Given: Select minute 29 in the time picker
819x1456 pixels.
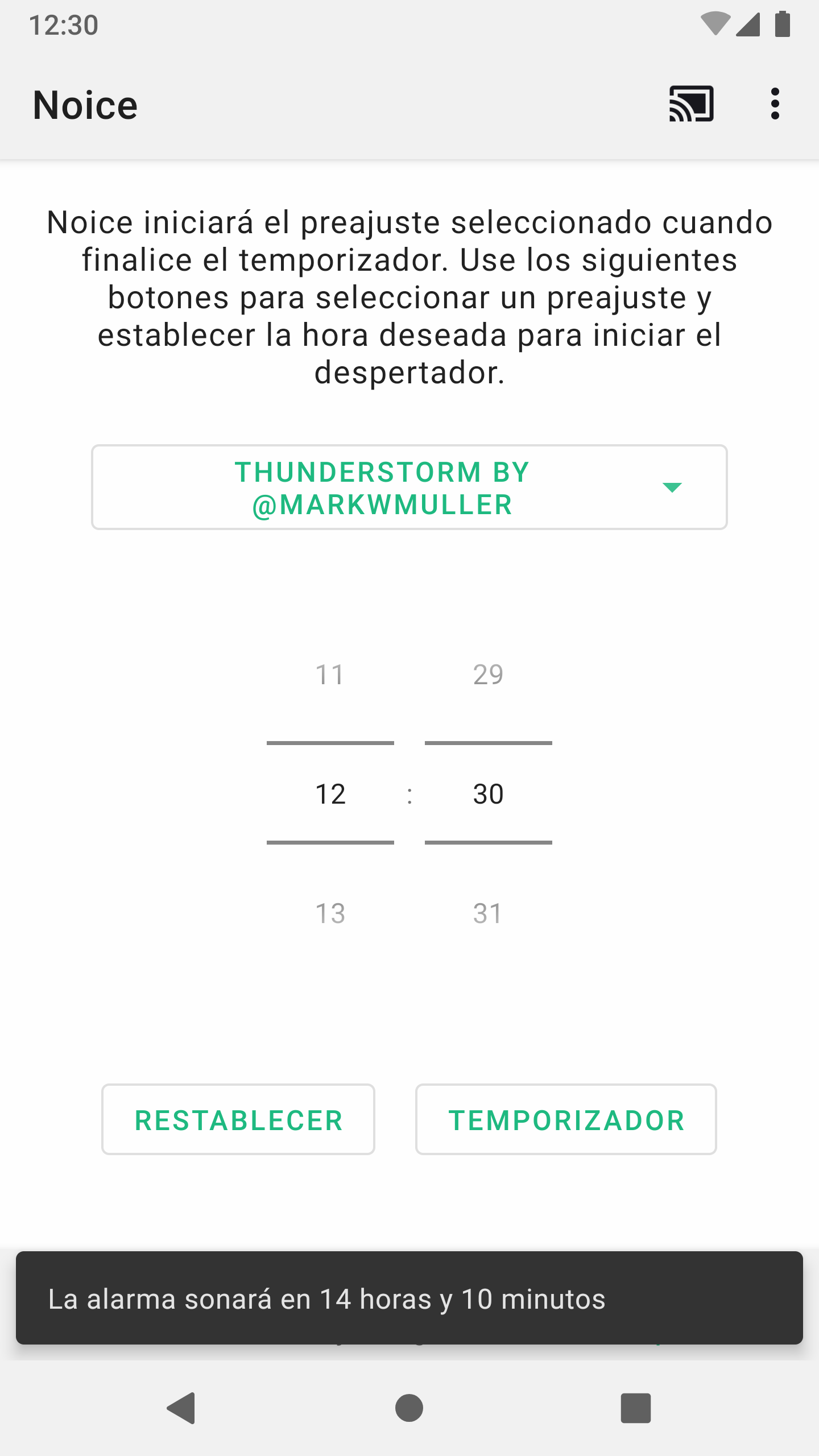Looking at the screenshot, I should click(488, 675).
